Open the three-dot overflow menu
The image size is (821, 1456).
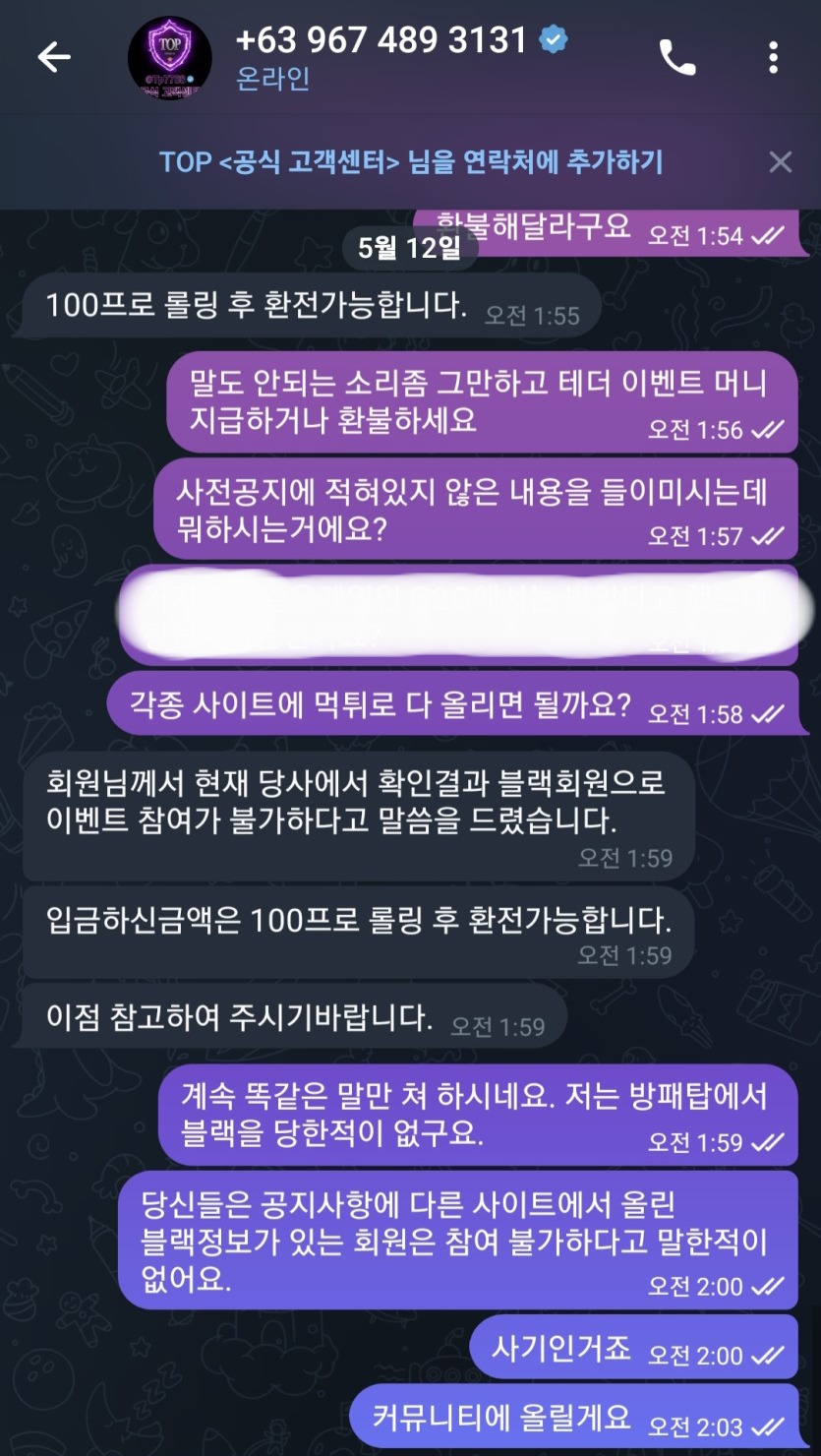click(773, 58)
